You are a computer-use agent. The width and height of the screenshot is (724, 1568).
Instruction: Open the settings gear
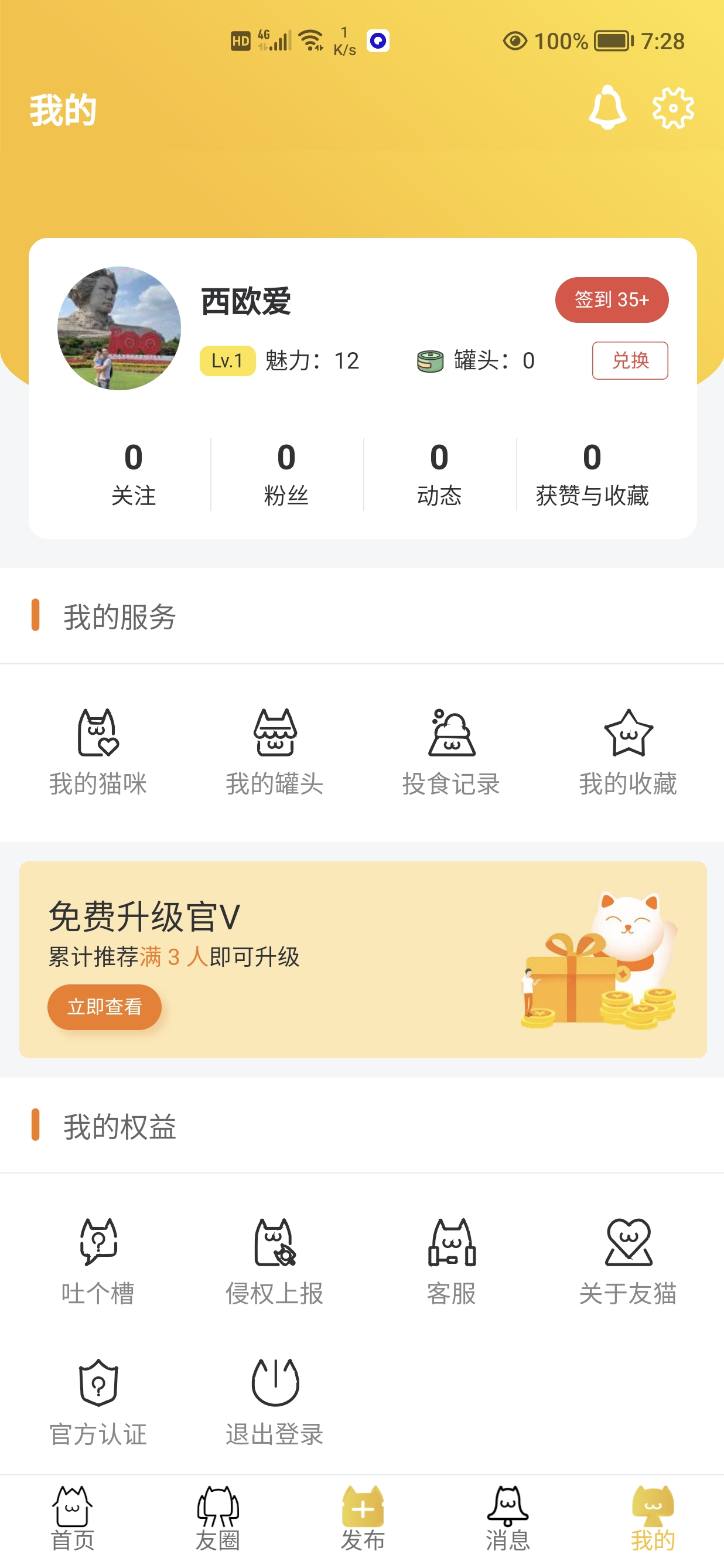point(672,108)
